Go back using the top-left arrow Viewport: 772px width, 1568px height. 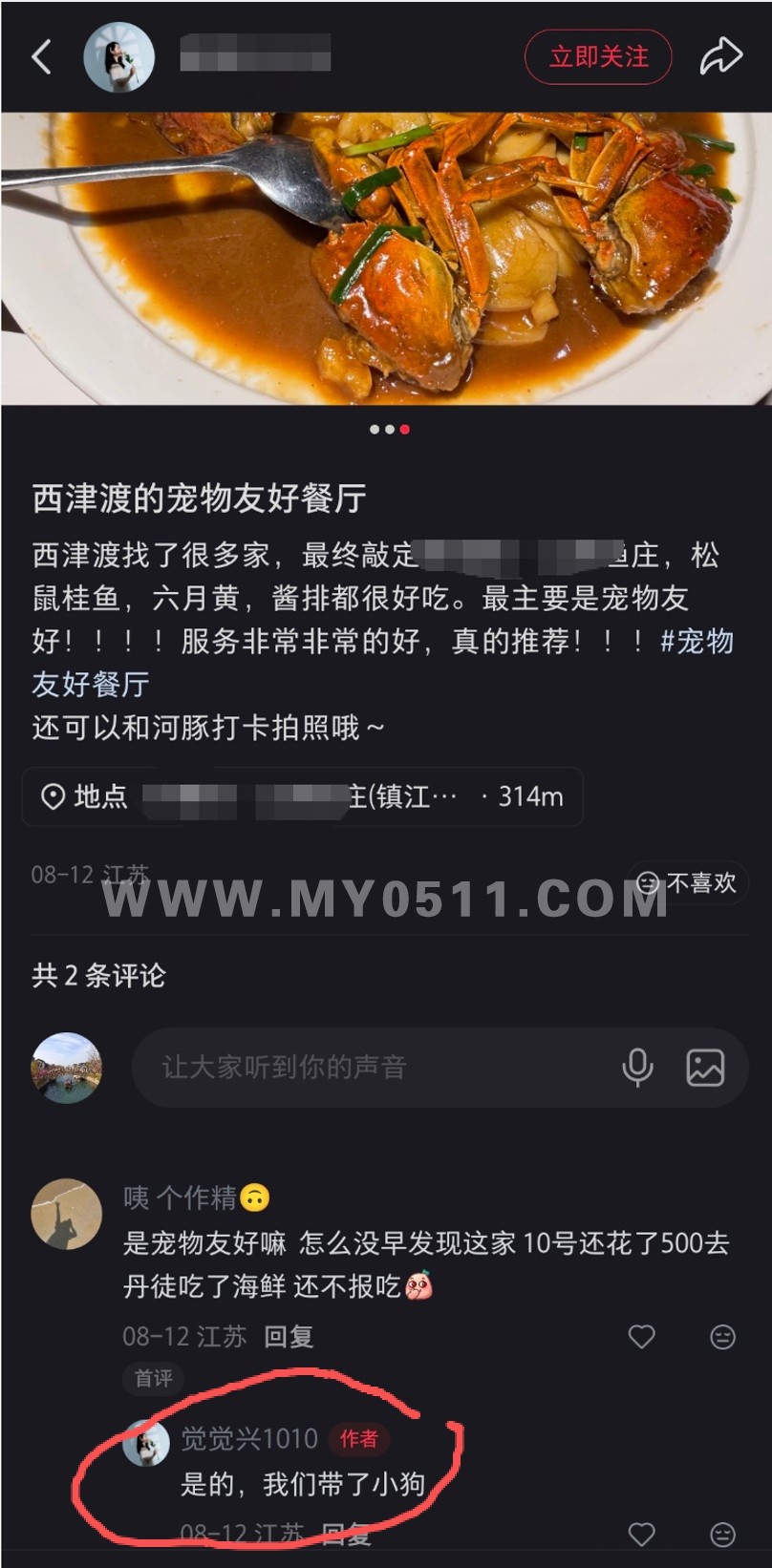(x=41, y=56)
